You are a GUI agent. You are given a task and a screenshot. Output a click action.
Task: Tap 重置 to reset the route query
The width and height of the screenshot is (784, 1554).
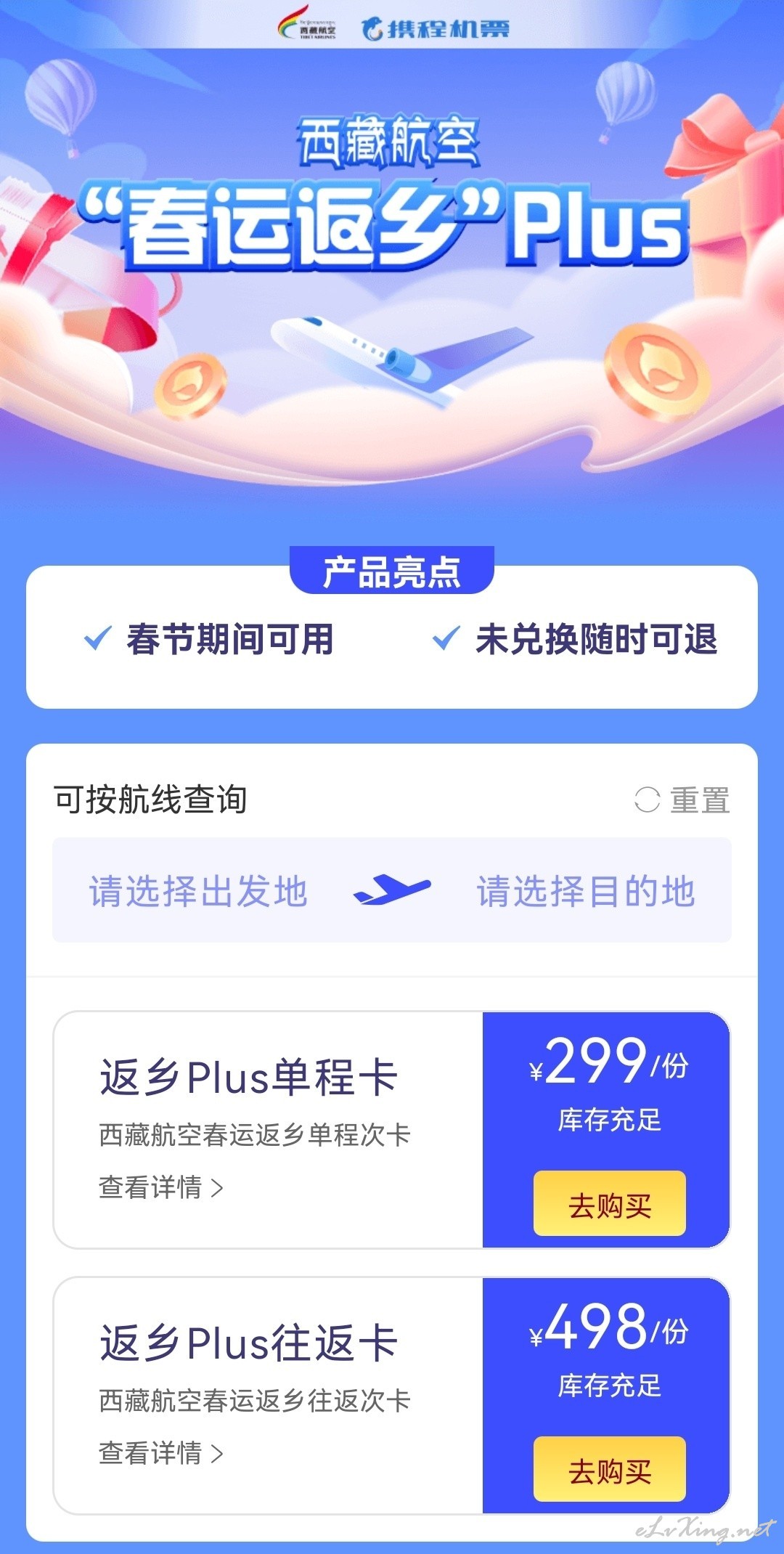(682, 800)
